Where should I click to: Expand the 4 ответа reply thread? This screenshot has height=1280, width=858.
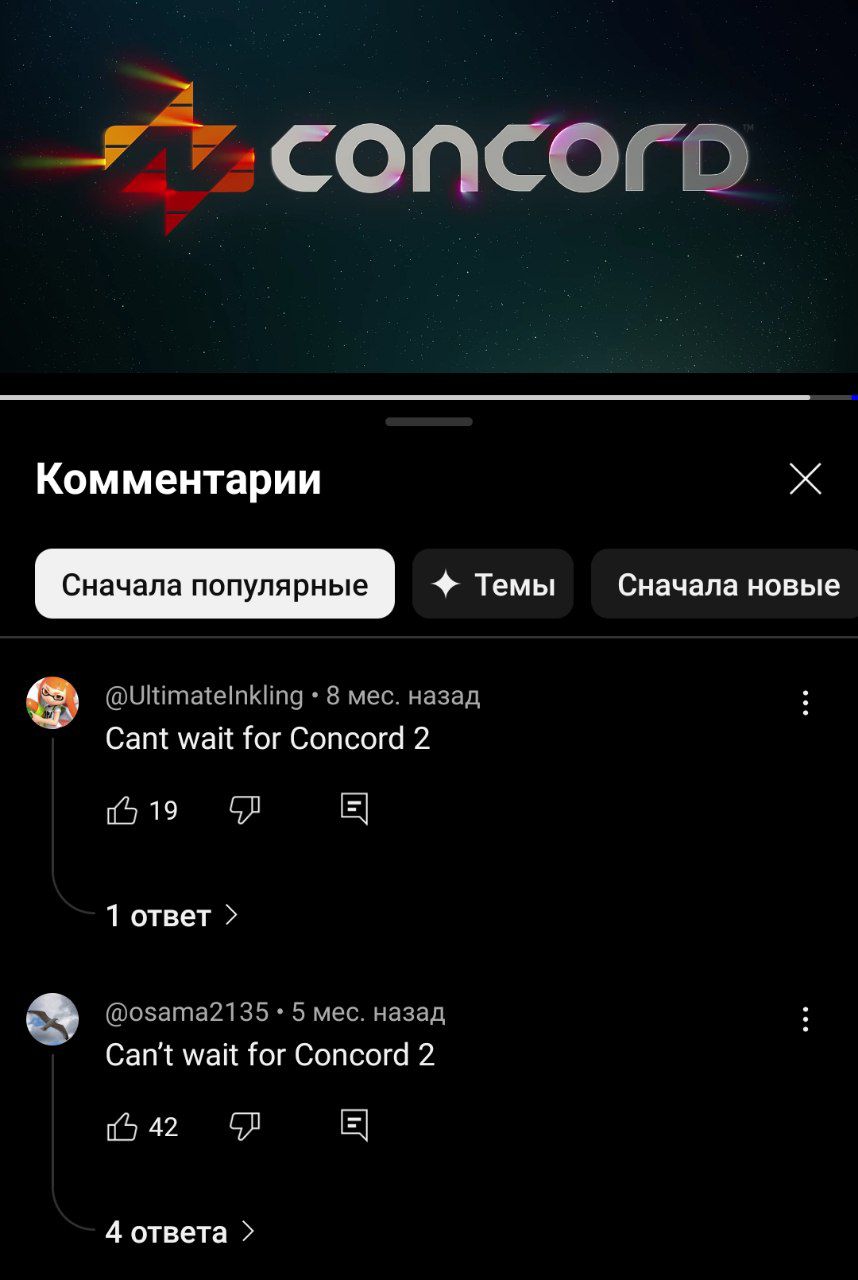[x=180, y=1232]
